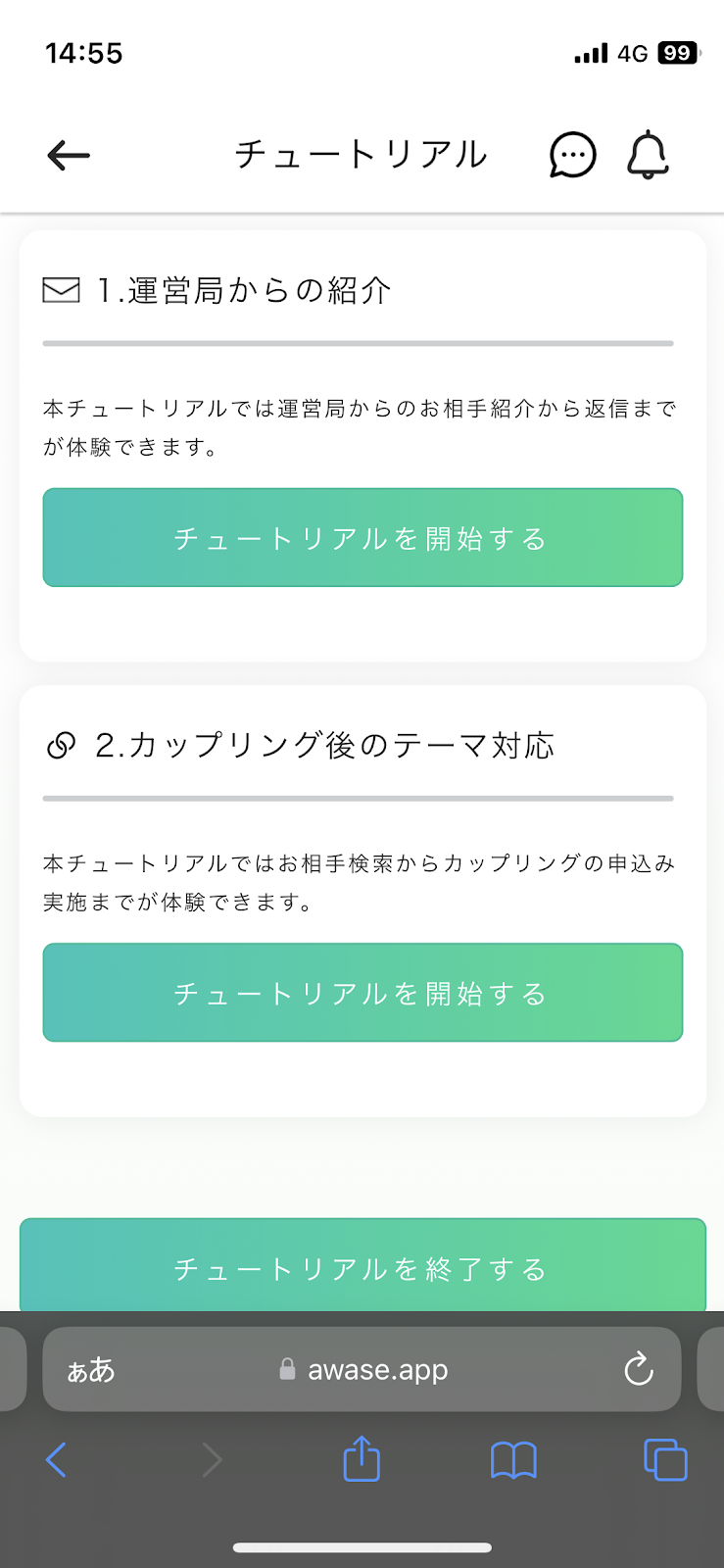
Task: Start tutorial 2 カップリング後のテーマ対応
Action: [x=362, y=993]
